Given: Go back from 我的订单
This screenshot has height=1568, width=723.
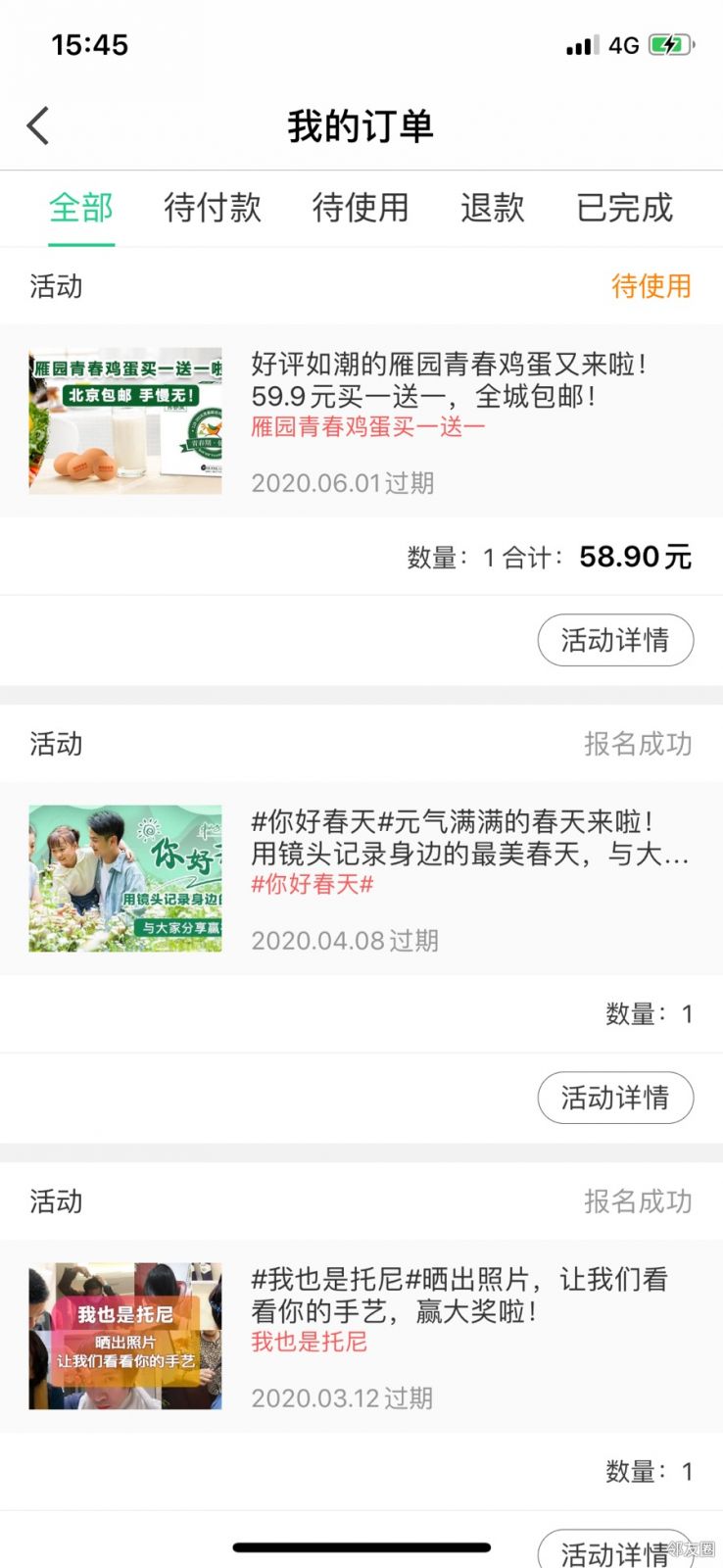Looking at the screenshot, I should pyautogui.click(x=38, y=126).
